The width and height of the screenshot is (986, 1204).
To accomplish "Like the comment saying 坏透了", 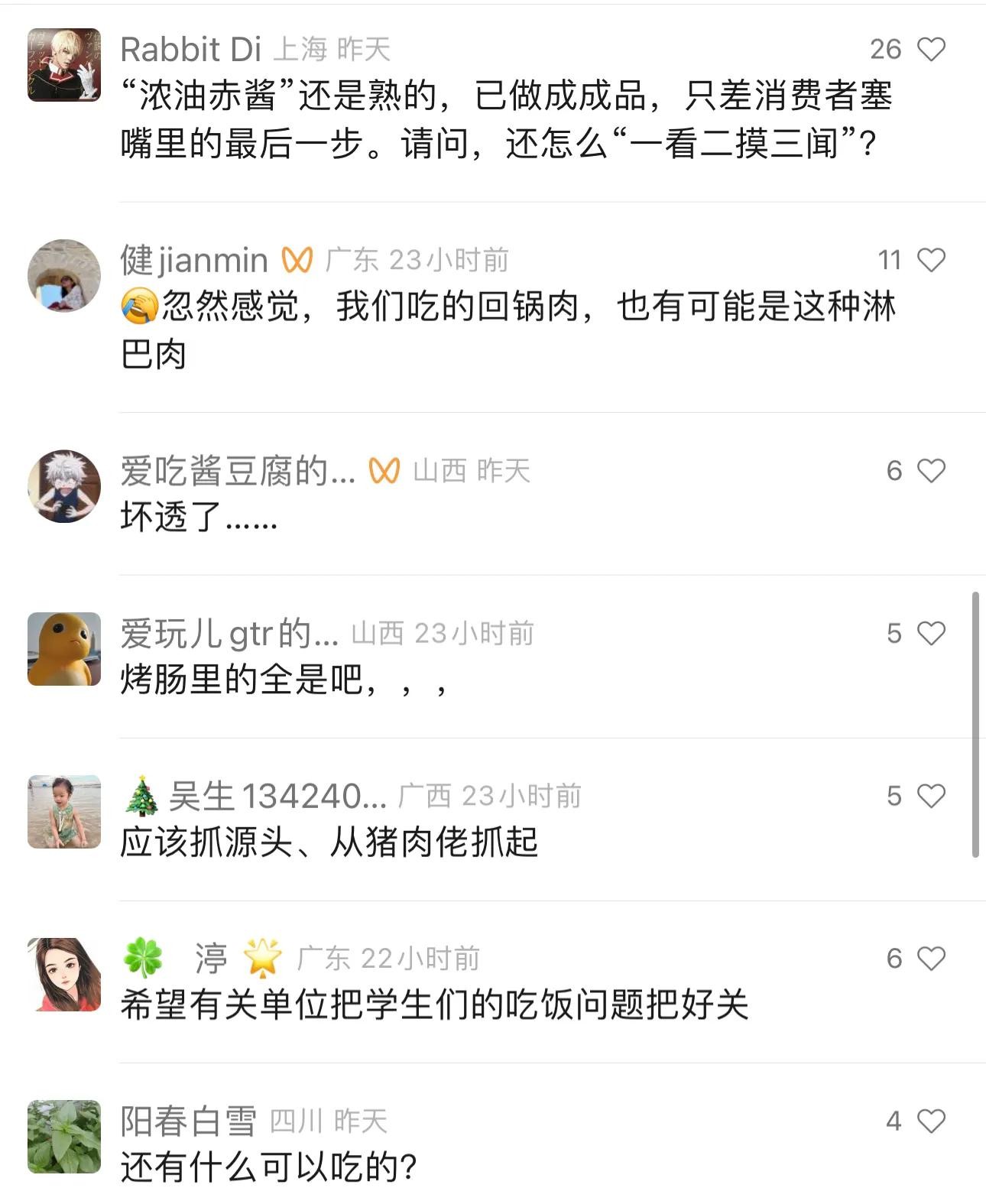I will pos(931,471).
